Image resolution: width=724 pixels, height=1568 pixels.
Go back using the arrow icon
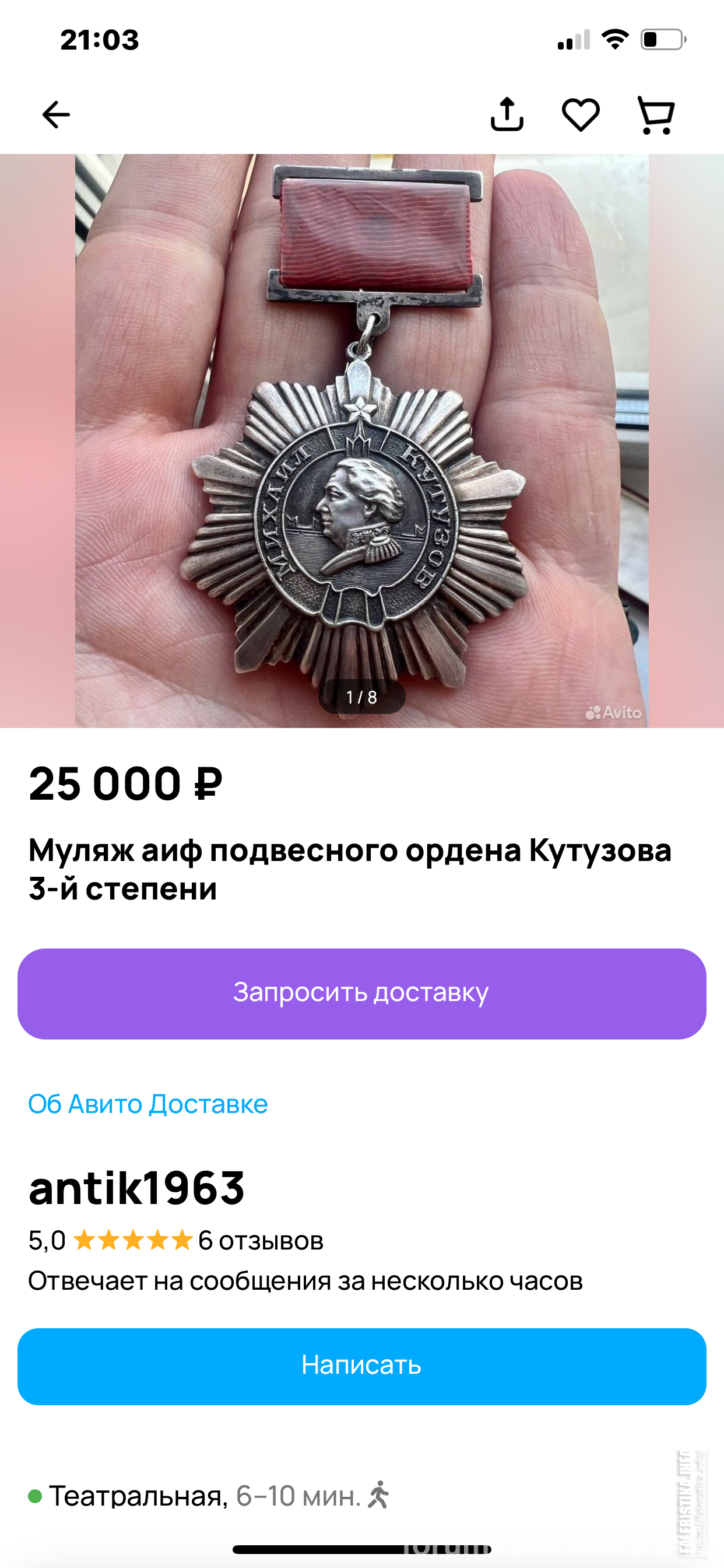tap(56, 114)
